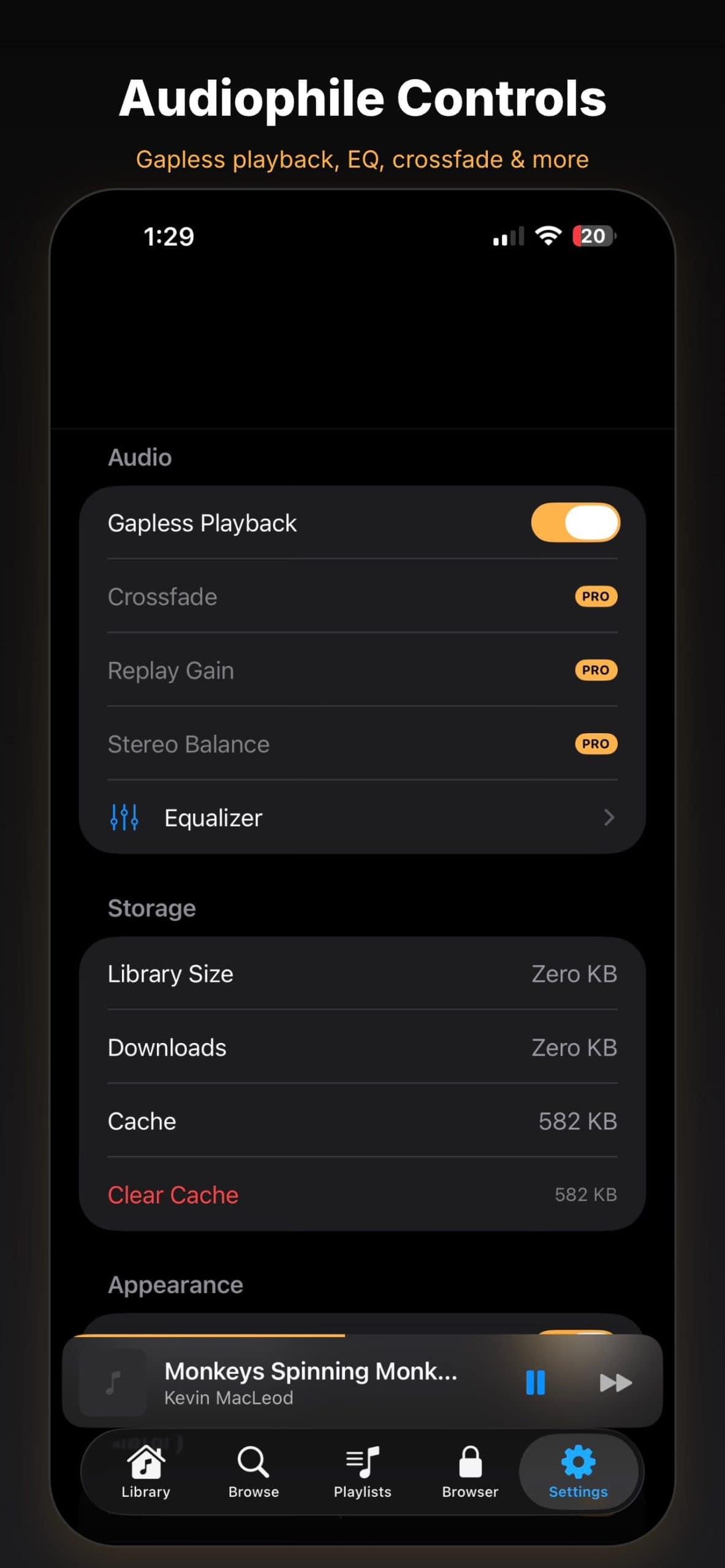Clear the 582 KB cache
Viewport: 725px width, 1568px height.
point(173,1194)
